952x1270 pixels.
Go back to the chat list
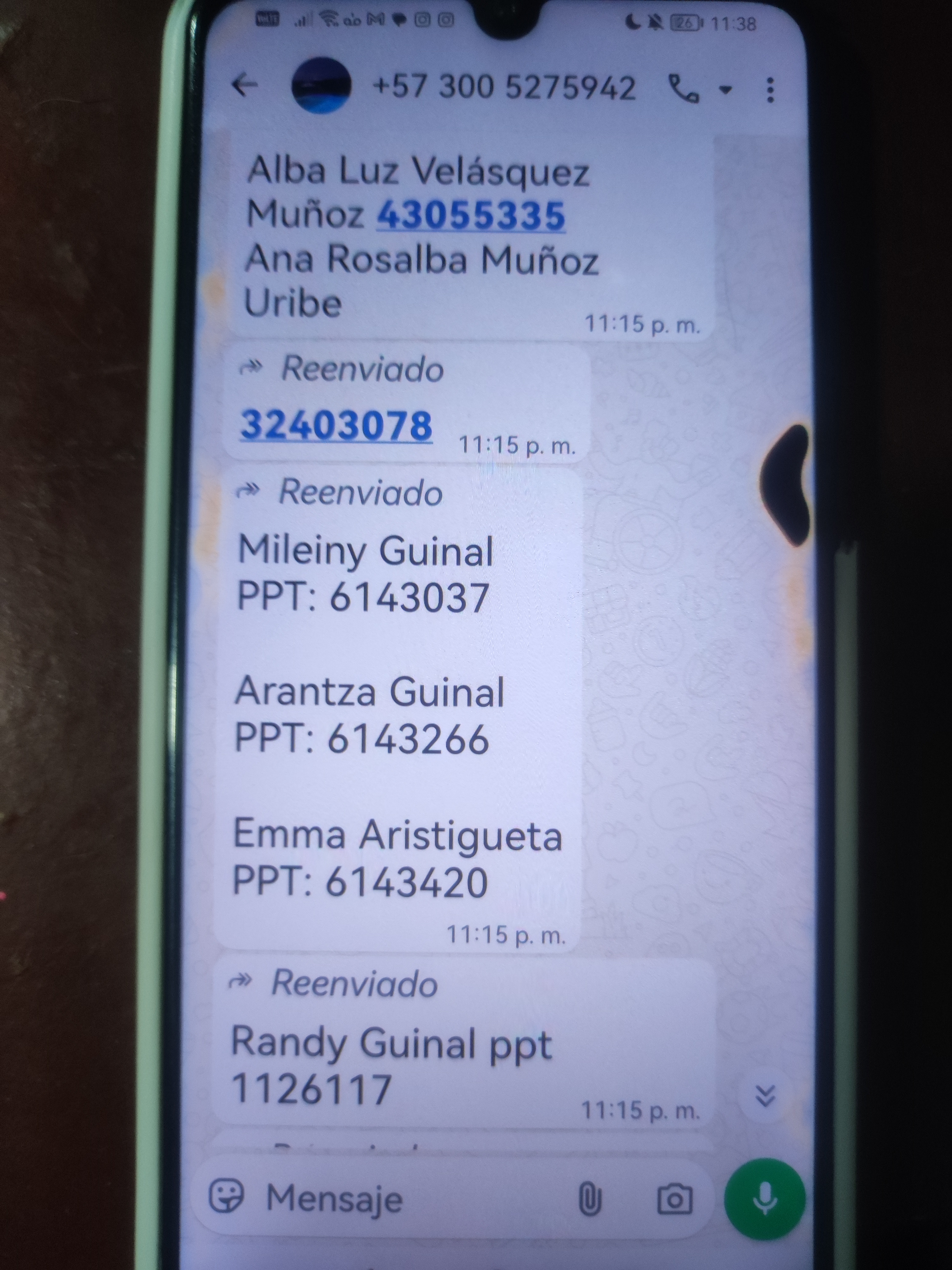click(x=245, y=86)
